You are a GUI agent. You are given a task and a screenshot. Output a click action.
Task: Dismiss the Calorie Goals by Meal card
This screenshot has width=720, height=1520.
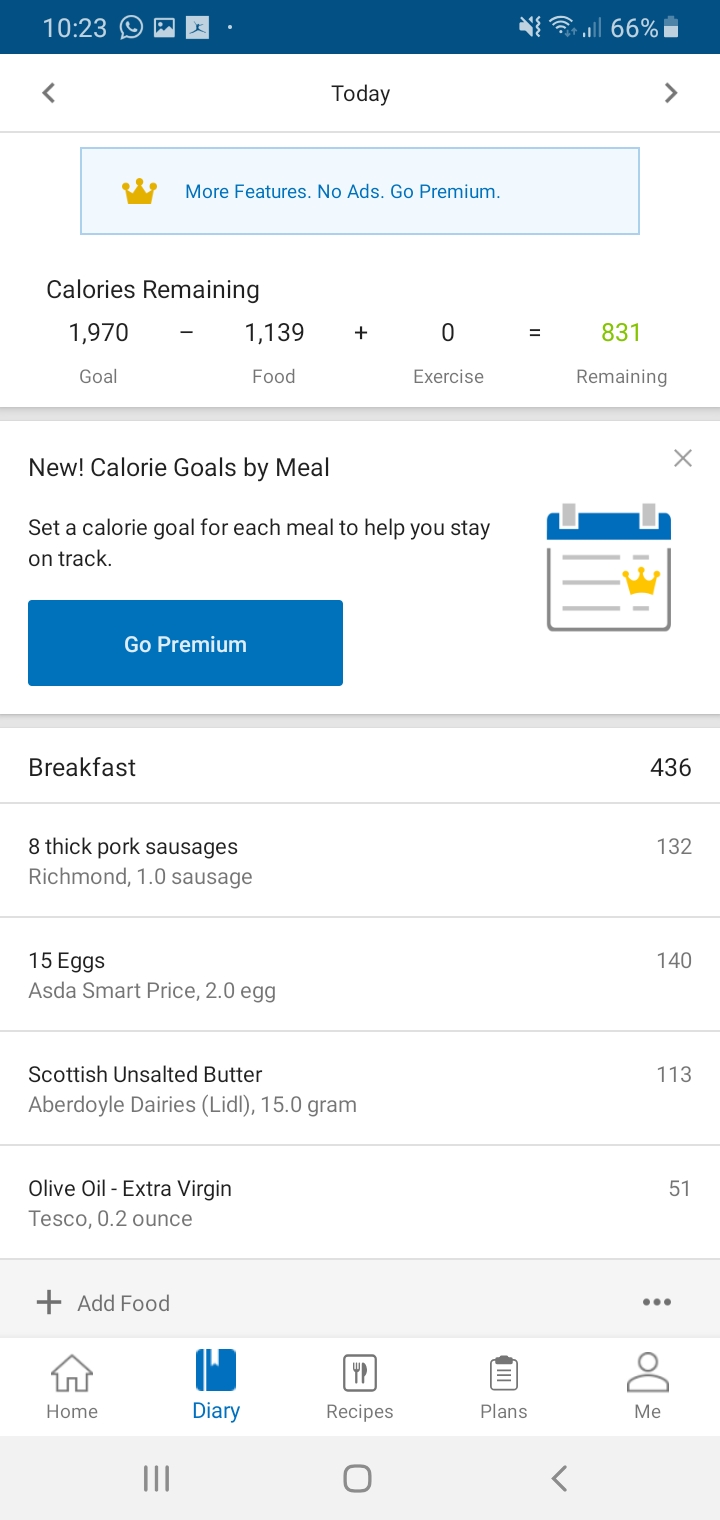(683, 458)
